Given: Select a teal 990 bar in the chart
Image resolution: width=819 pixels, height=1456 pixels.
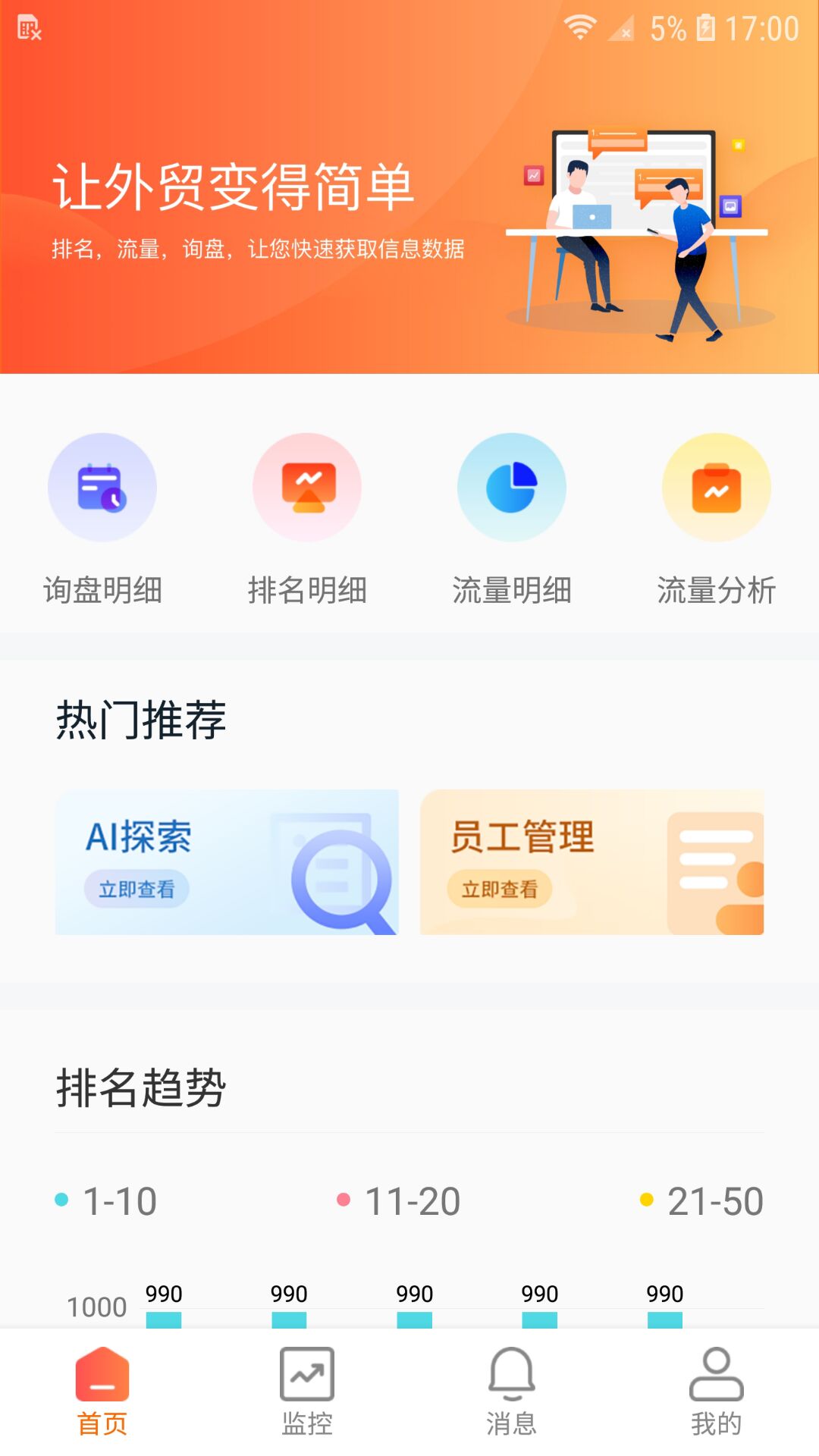Looking at the screenshot, I should (x=164, y=1322).
